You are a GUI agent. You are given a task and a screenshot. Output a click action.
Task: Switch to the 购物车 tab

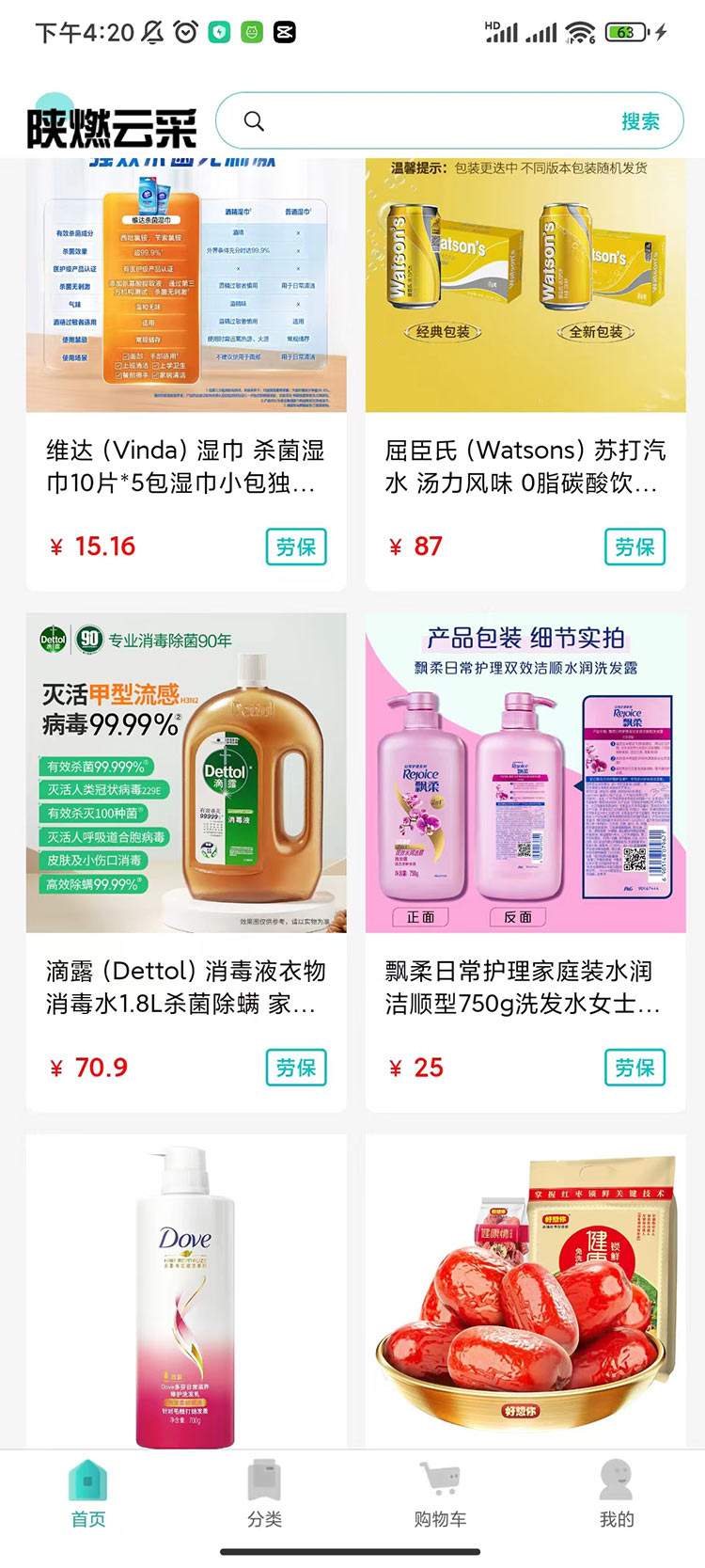click(x=438, y=1497)
